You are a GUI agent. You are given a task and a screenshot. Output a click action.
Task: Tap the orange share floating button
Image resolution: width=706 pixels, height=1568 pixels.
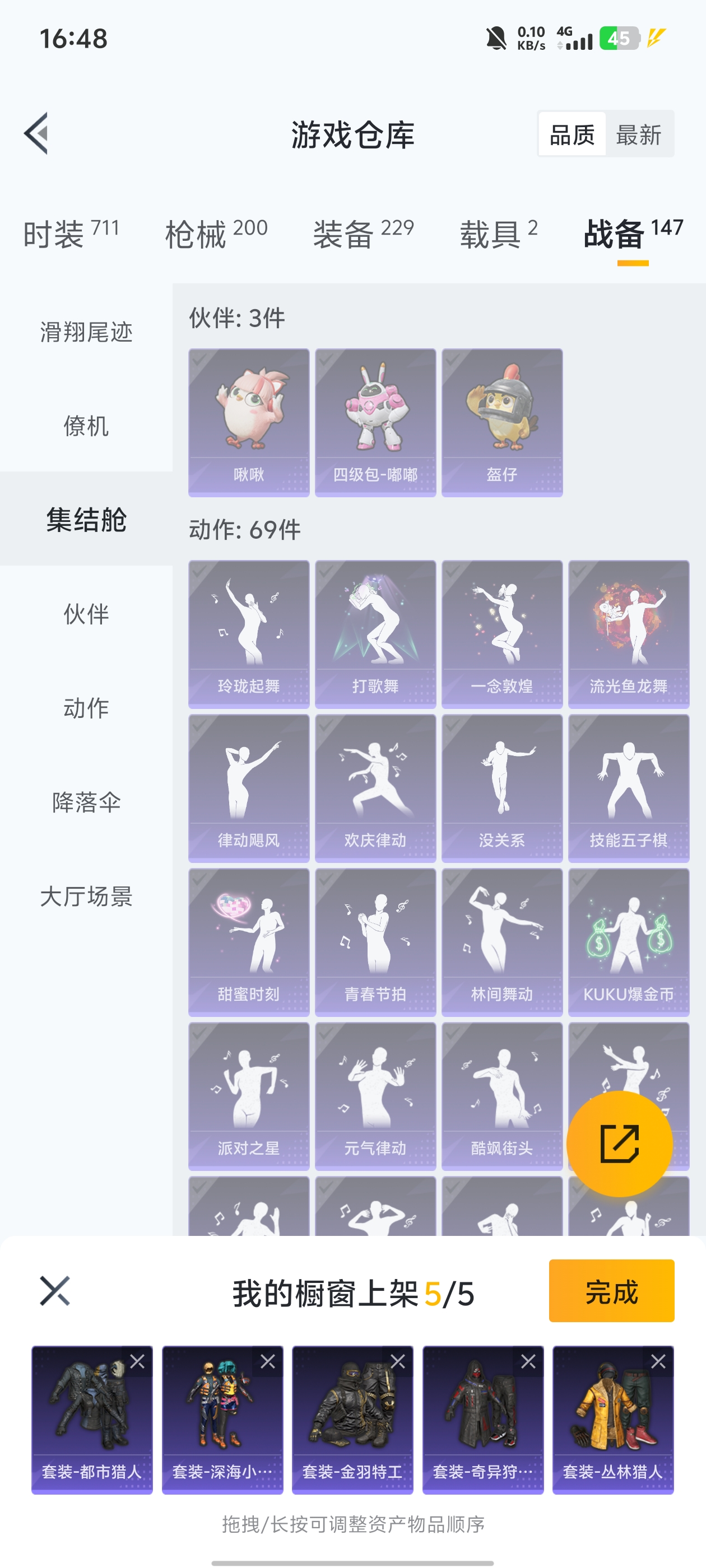[x=619, y=1144]
